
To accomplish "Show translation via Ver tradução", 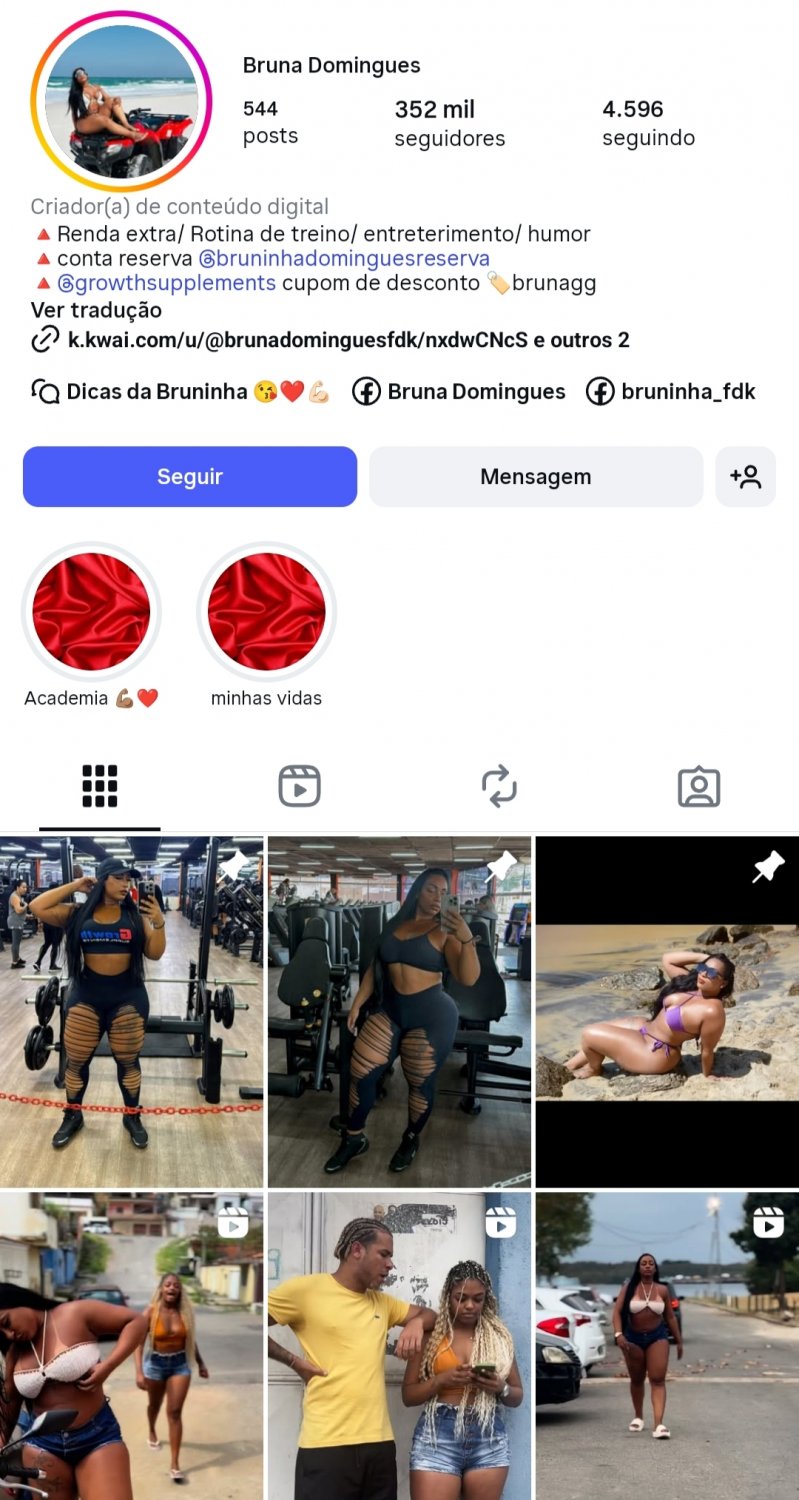I will [94, 310].
